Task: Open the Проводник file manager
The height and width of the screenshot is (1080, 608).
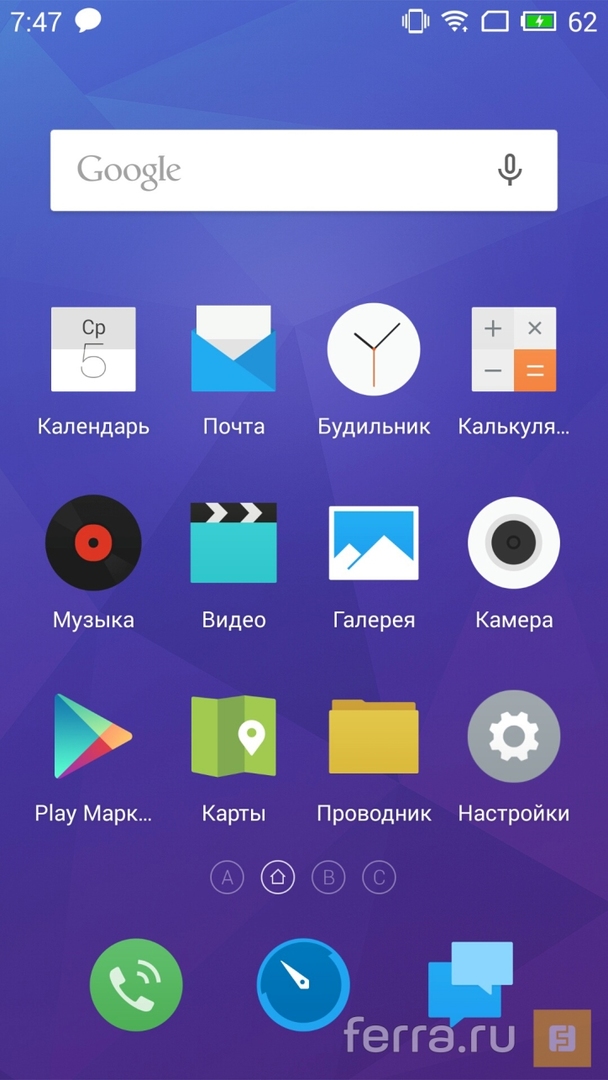Action: [x=373, y=737]
